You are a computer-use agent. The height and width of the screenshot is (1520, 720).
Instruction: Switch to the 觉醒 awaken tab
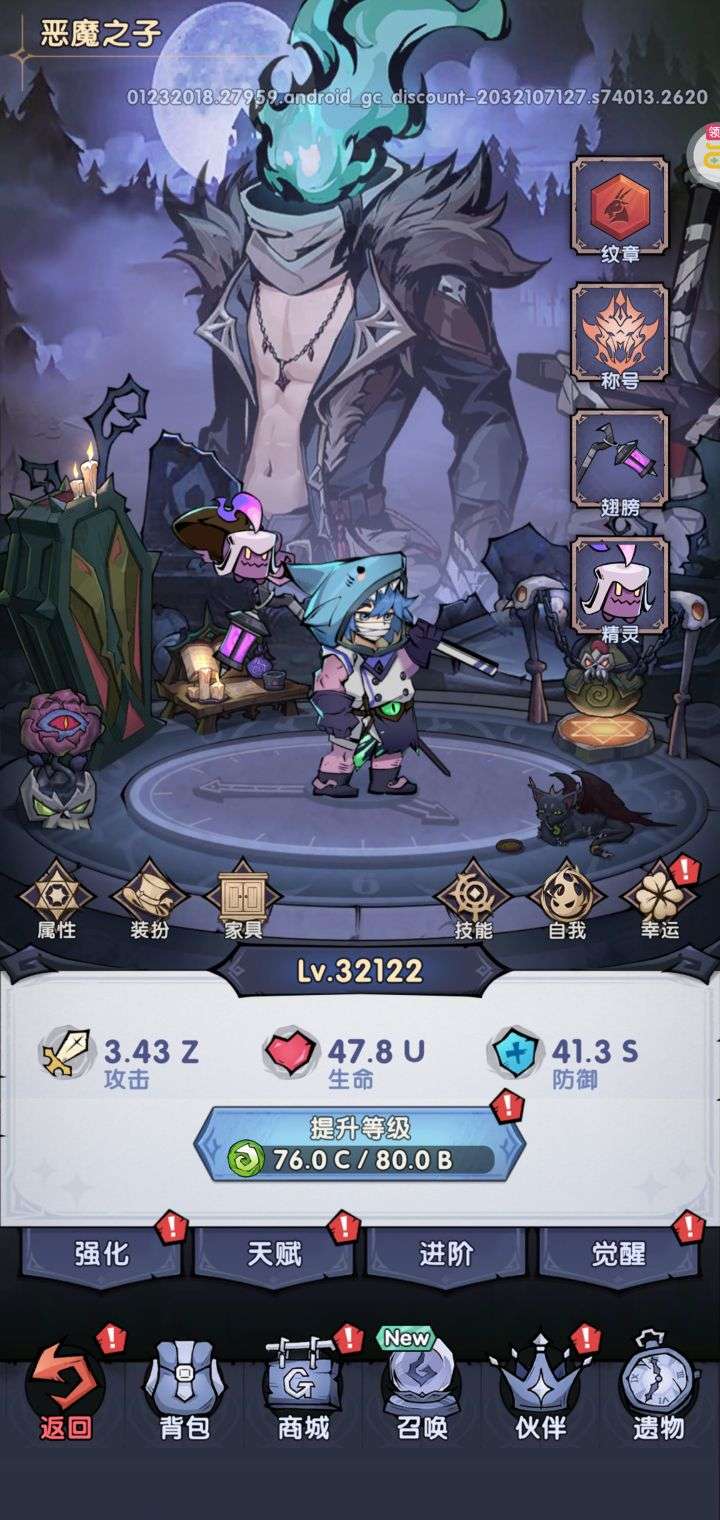(618, 1253)
